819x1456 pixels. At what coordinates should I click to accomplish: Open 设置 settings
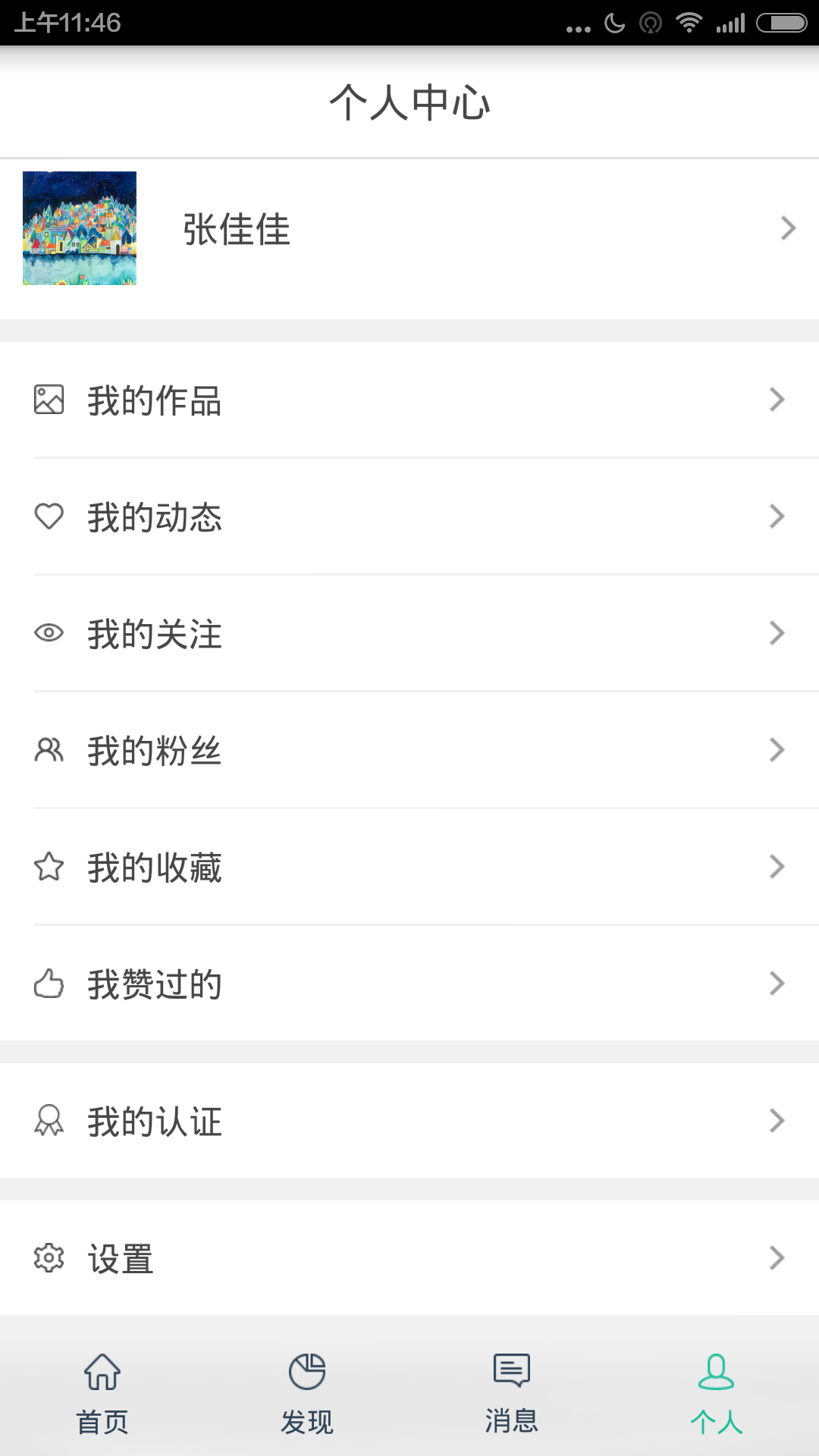(409, 1258)
